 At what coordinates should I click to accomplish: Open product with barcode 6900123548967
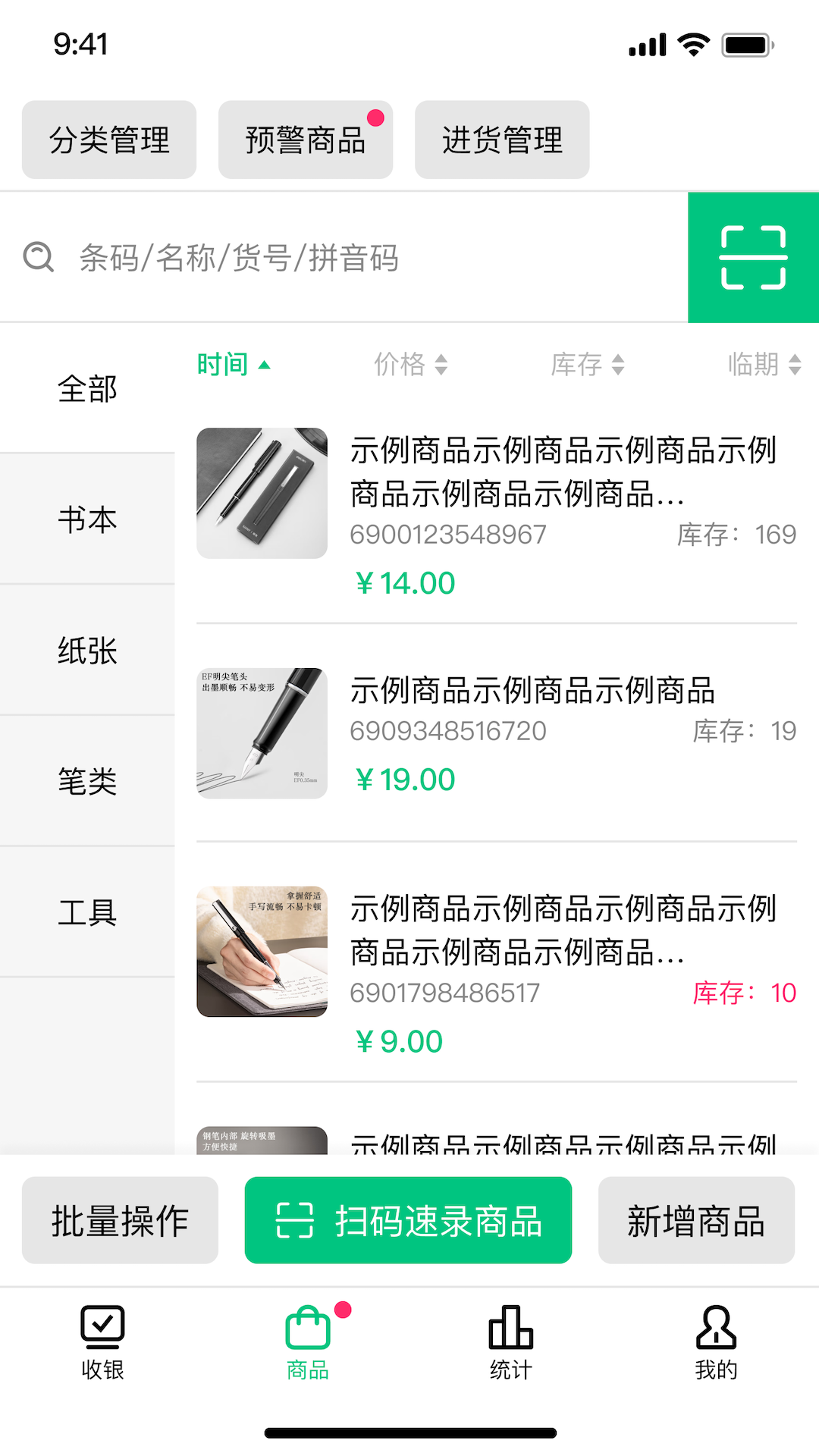pyautogui.click(x=497, y=516)
